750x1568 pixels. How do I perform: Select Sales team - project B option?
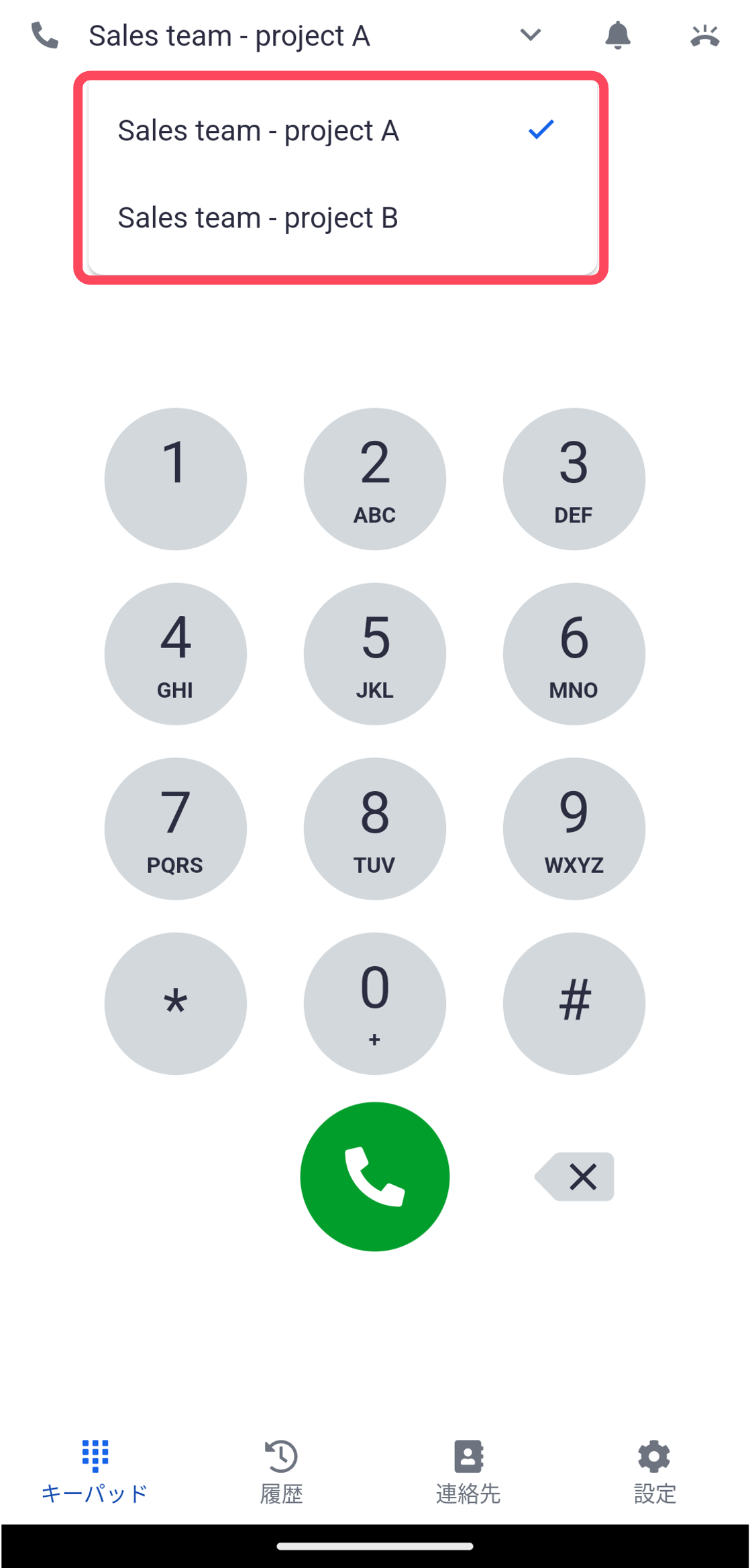point(343,218)
